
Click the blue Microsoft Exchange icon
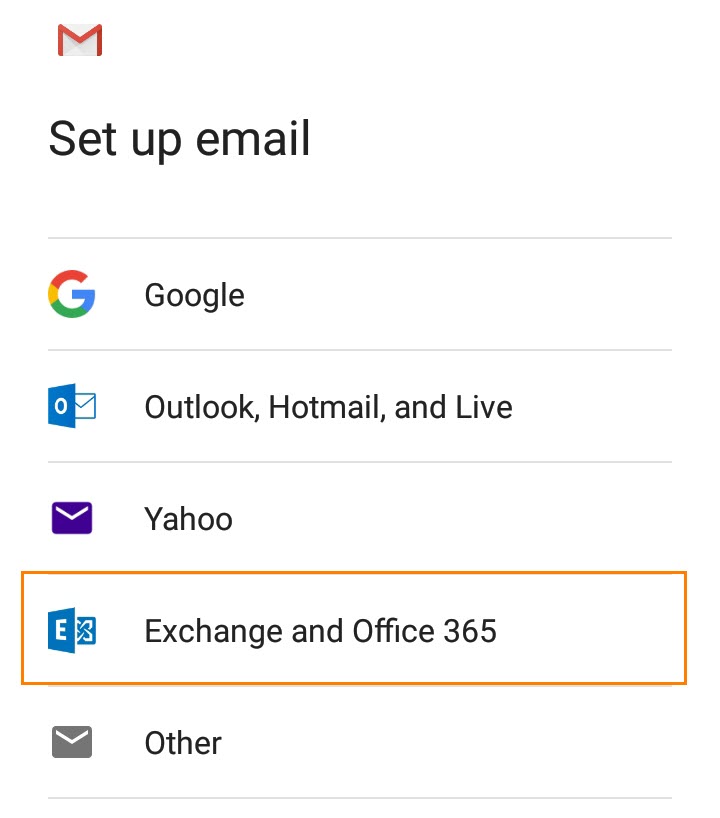(71, 630)
